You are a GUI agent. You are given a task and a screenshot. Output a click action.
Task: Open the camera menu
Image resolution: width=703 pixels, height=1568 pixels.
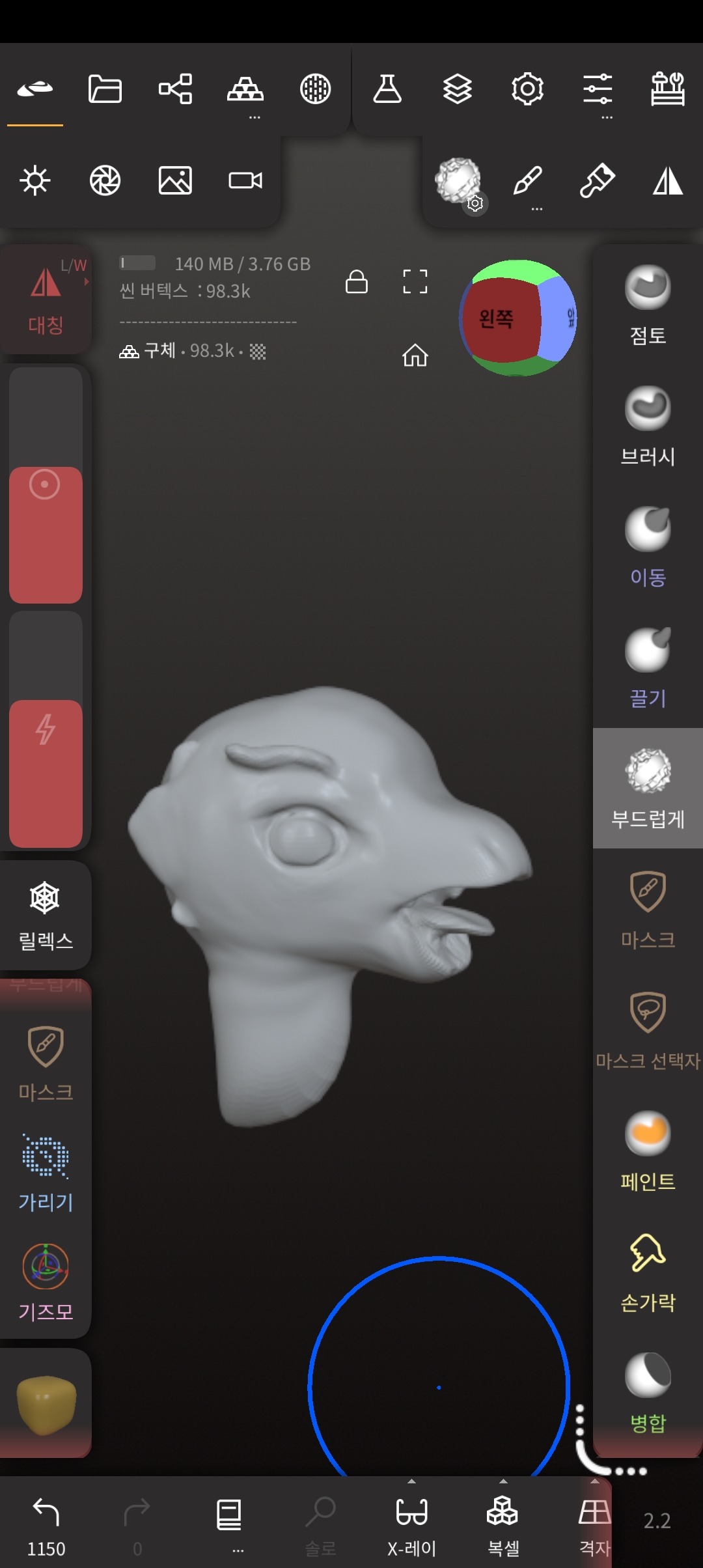(245, 180)
